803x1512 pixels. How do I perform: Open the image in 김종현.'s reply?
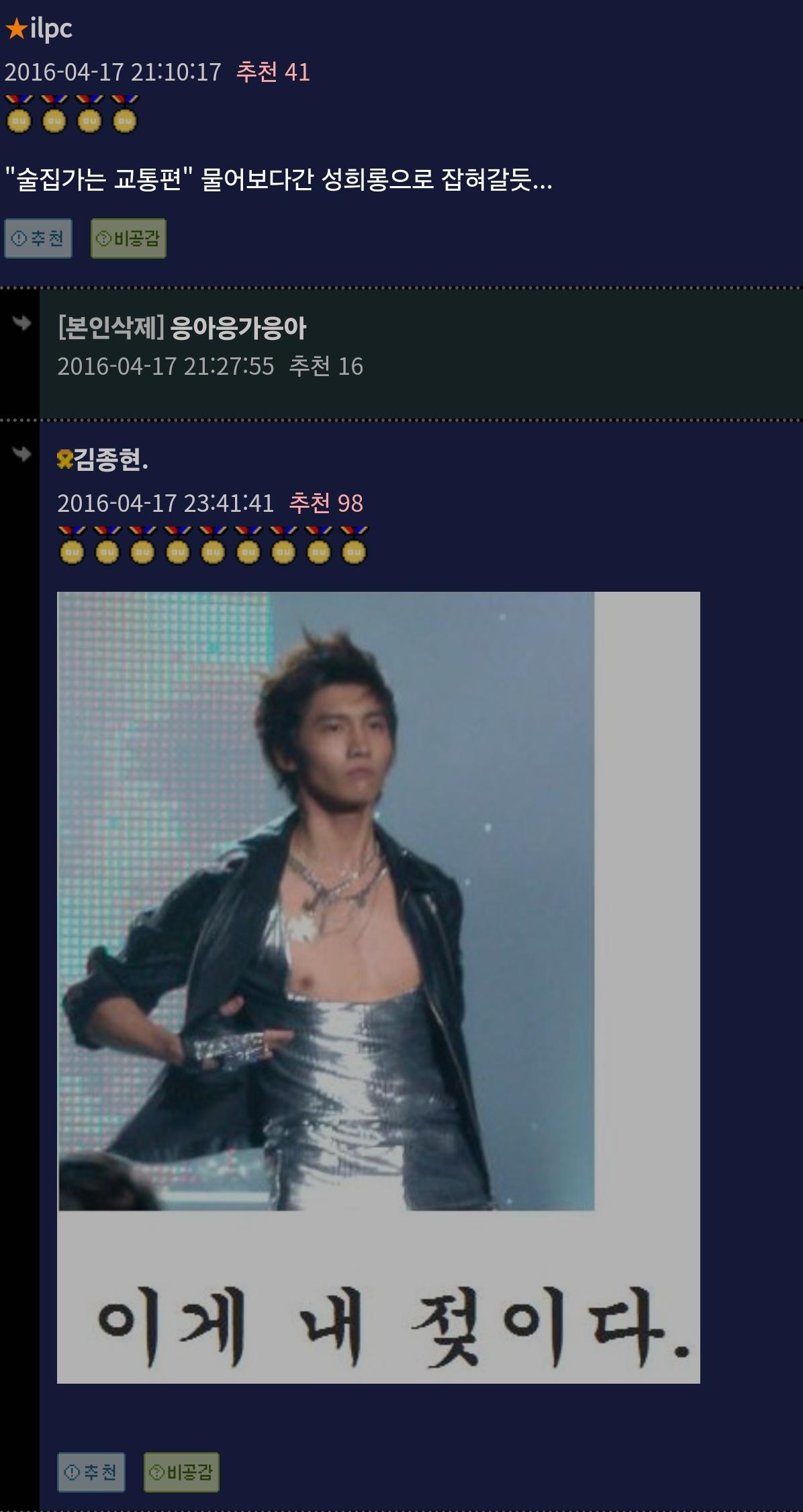coord(378,987)
